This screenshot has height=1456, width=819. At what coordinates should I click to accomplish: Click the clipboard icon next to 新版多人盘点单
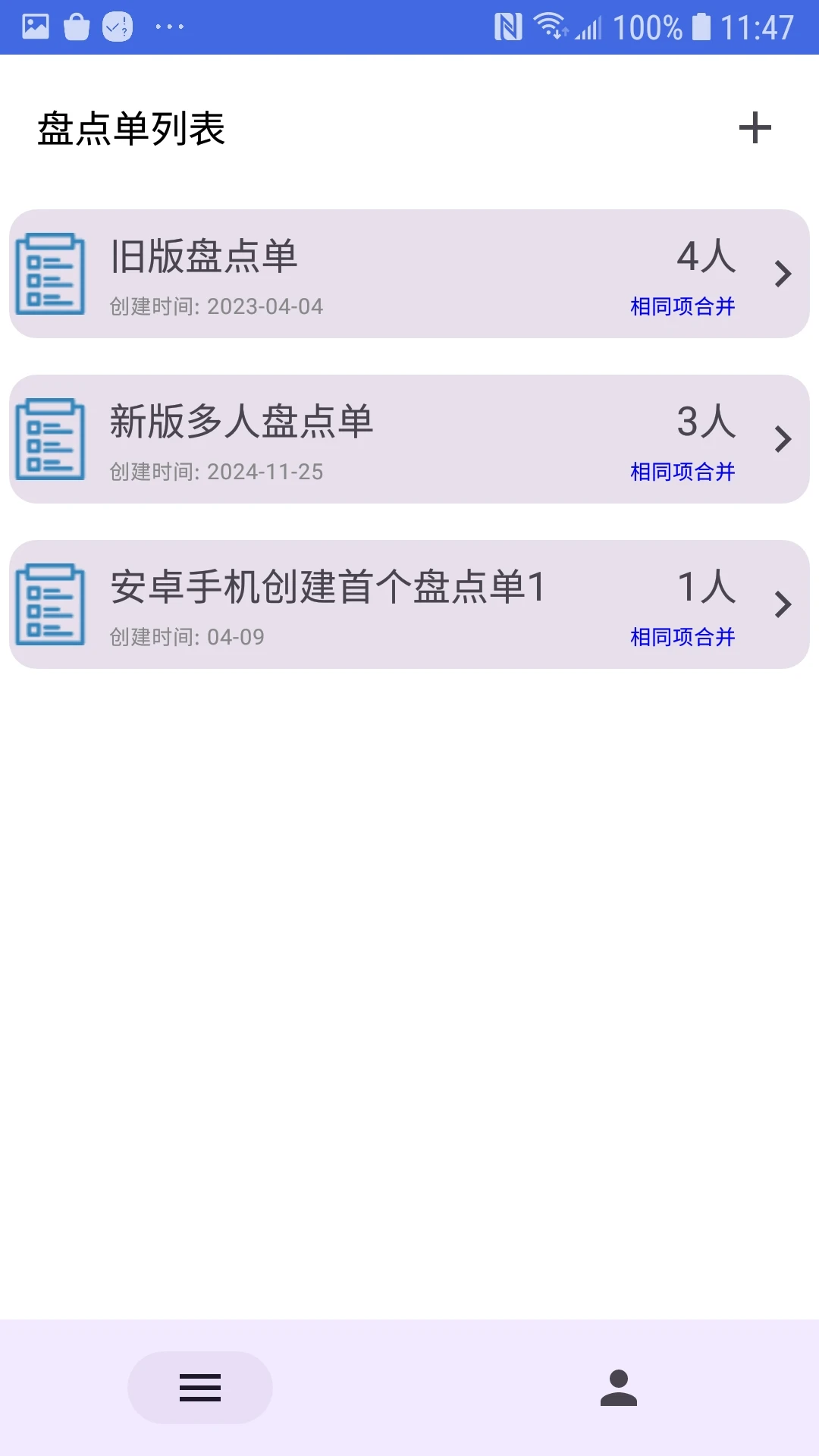tap(52, 440)
